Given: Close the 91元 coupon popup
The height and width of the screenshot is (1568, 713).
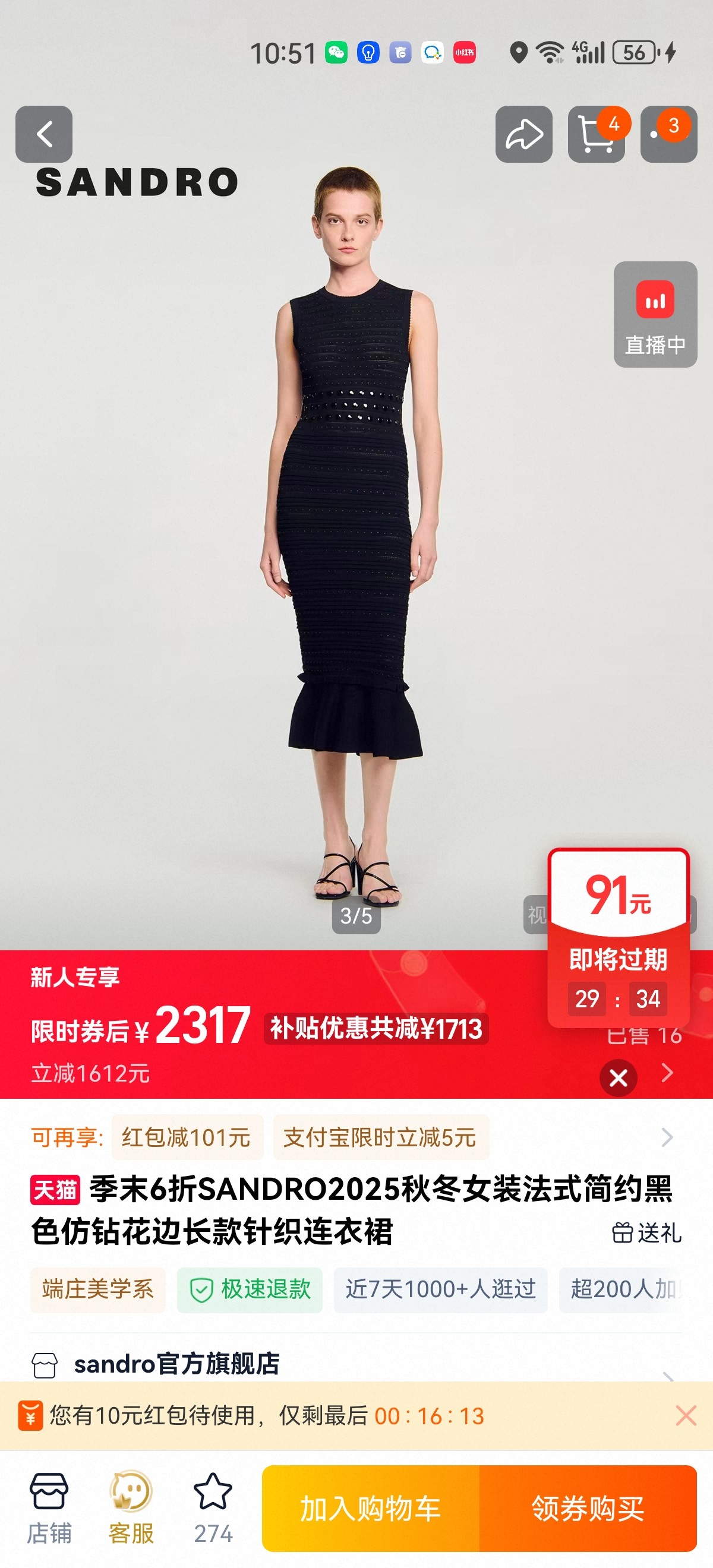Looking at the screenshot, I should [618, 1078].
